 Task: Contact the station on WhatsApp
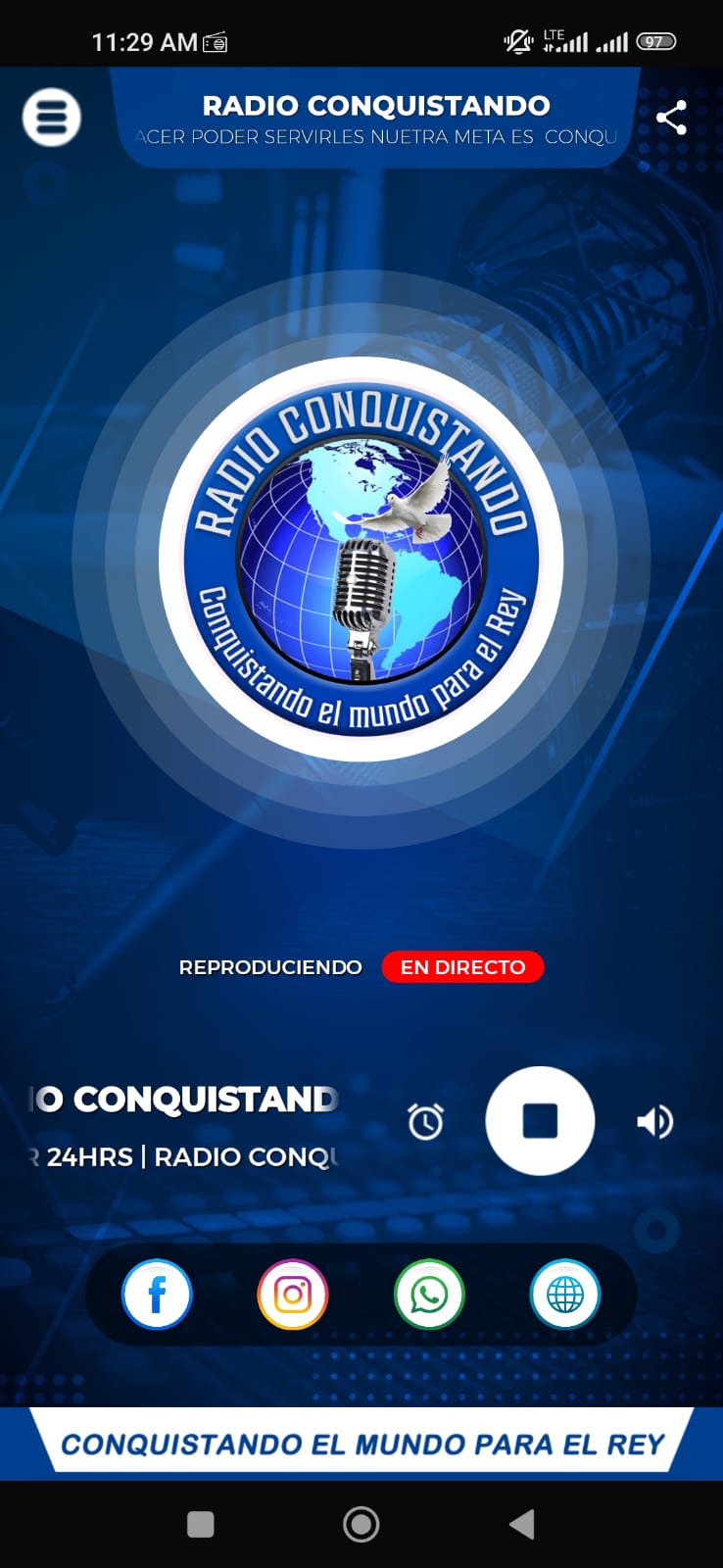[x=429, y=1295]
